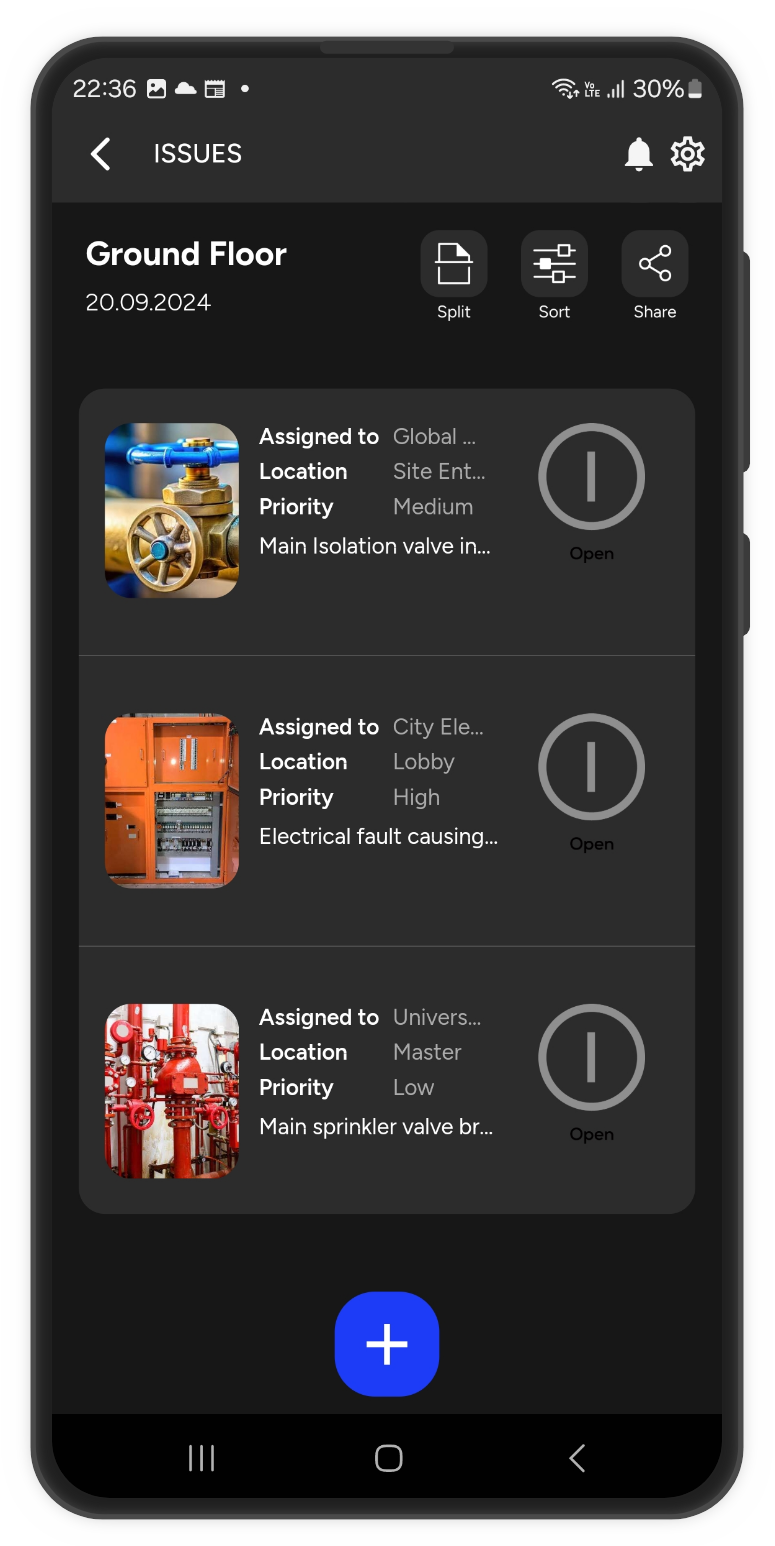775x1546 pixels.
Task: View the red sprinkler valve photo
Action: pos(172,1091)
